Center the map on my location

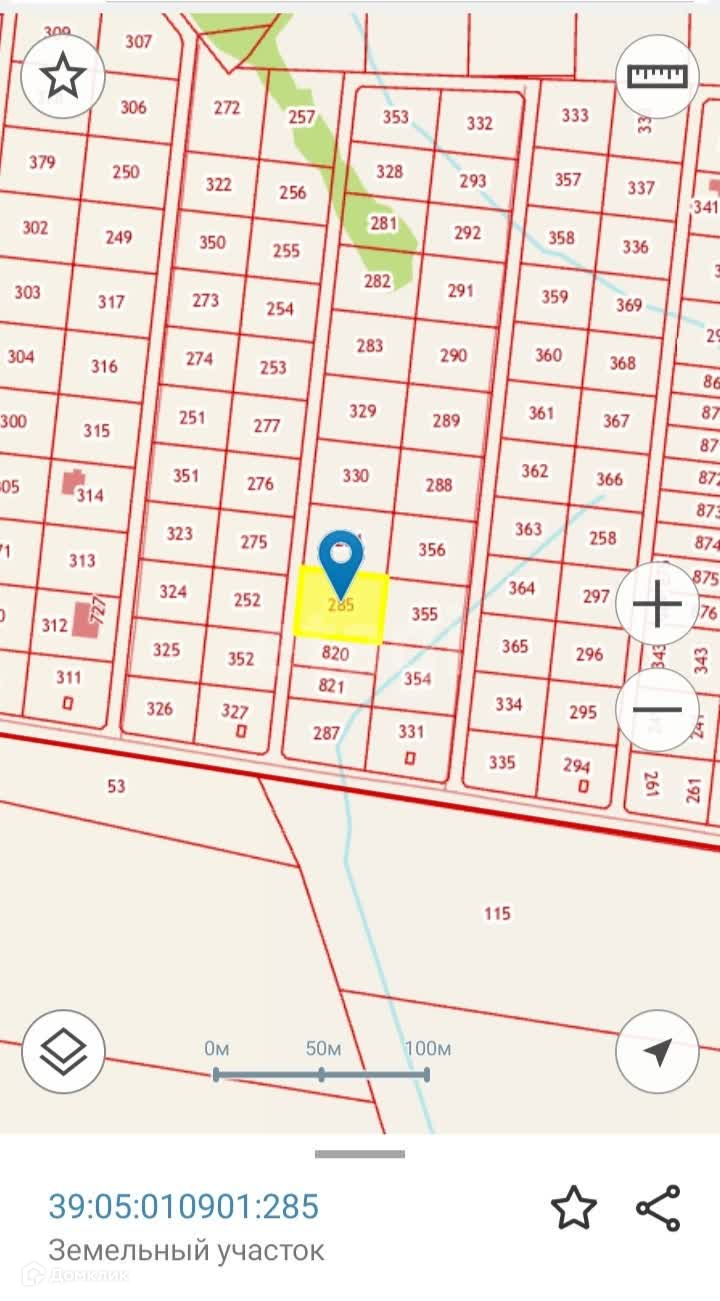tap(657, 1051)
